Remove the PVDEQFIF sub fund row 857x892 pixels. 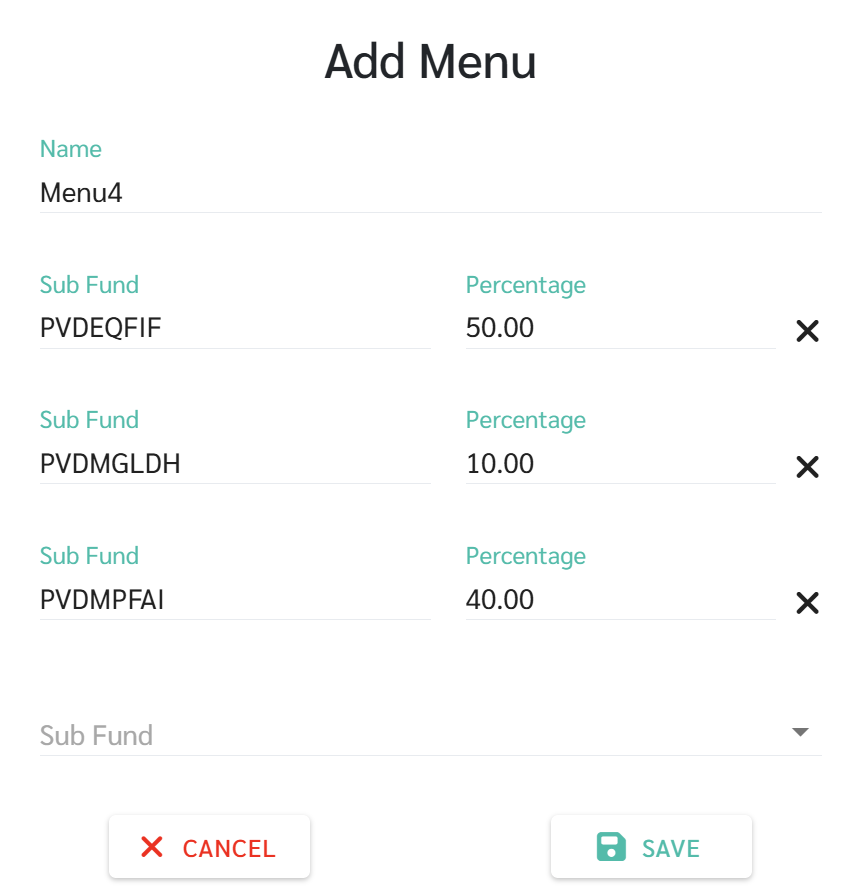click(x=807, y=331)
